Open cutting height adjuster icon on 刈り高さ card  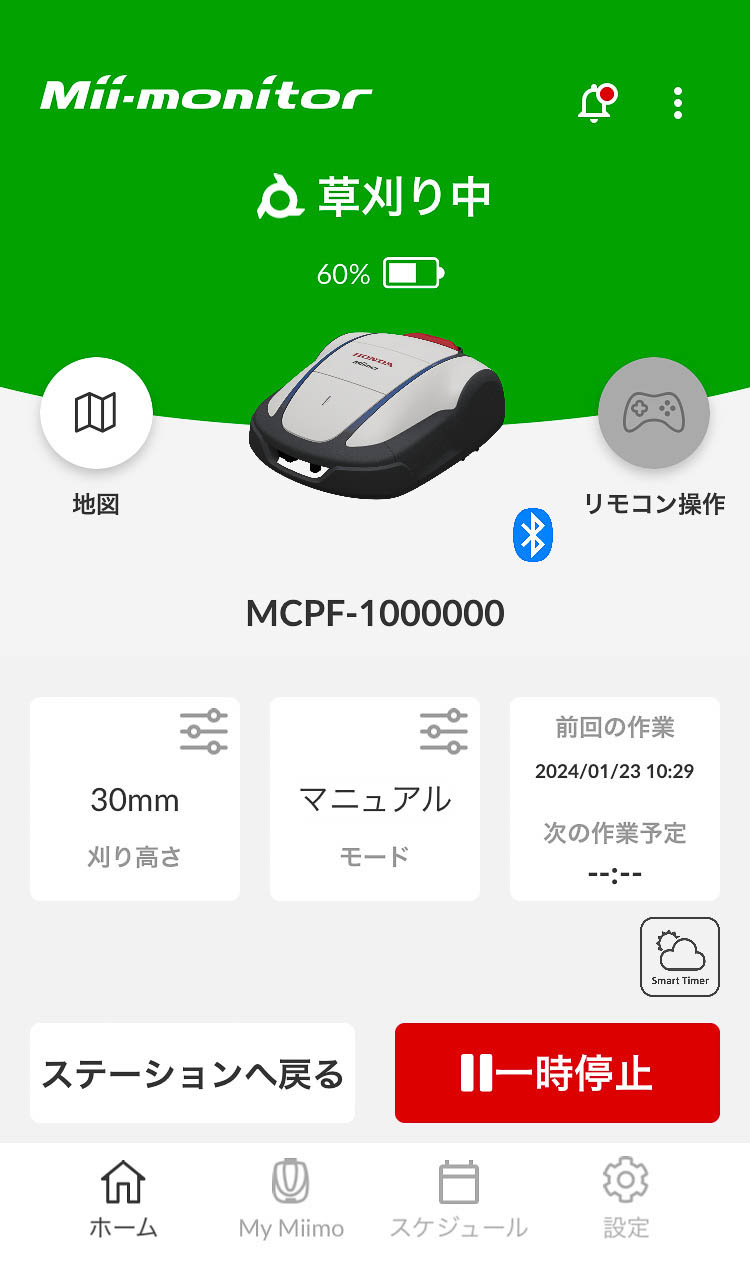203,730
